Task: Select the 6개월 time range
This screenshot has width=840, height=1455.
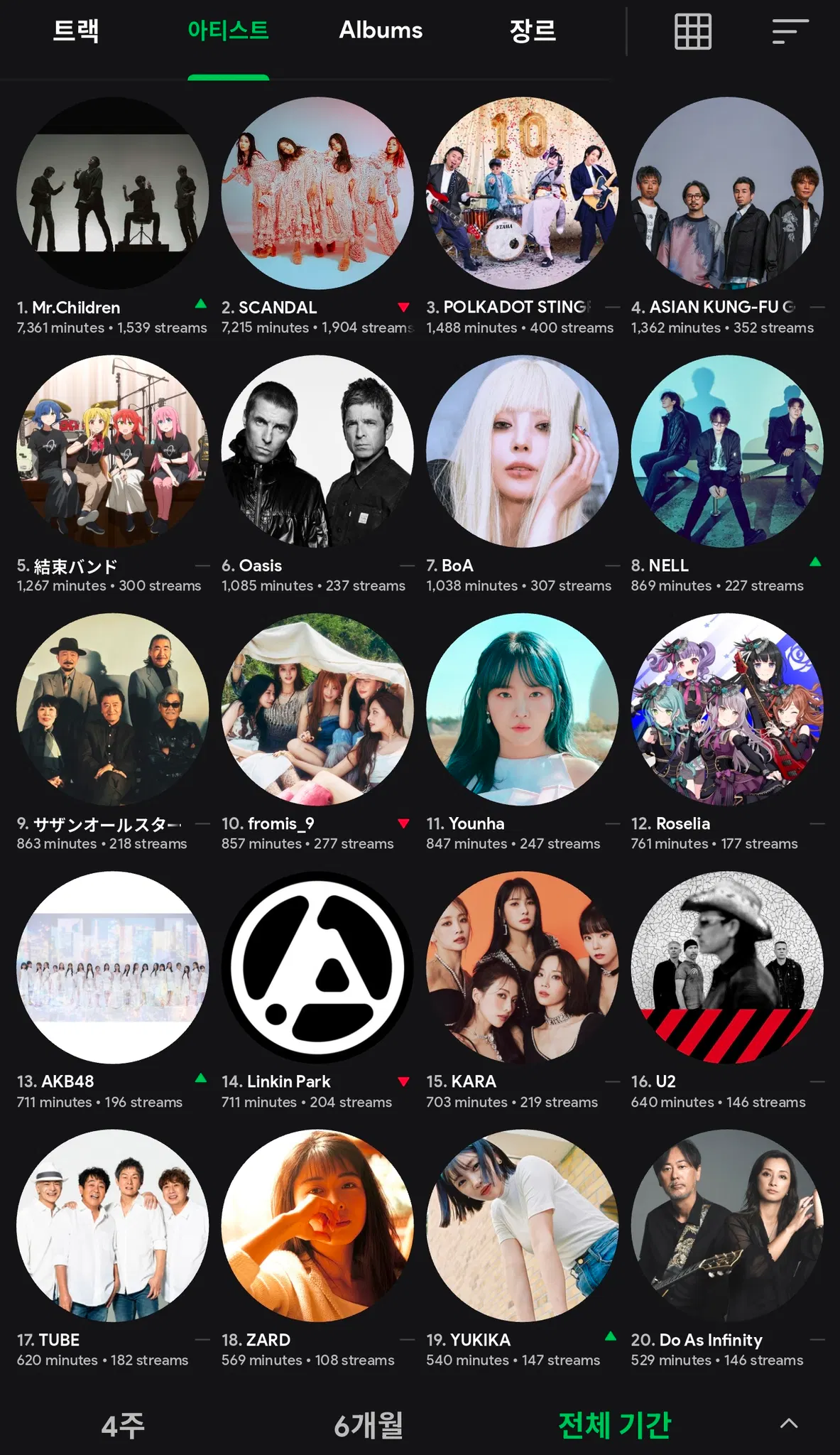Action: 369,1425
